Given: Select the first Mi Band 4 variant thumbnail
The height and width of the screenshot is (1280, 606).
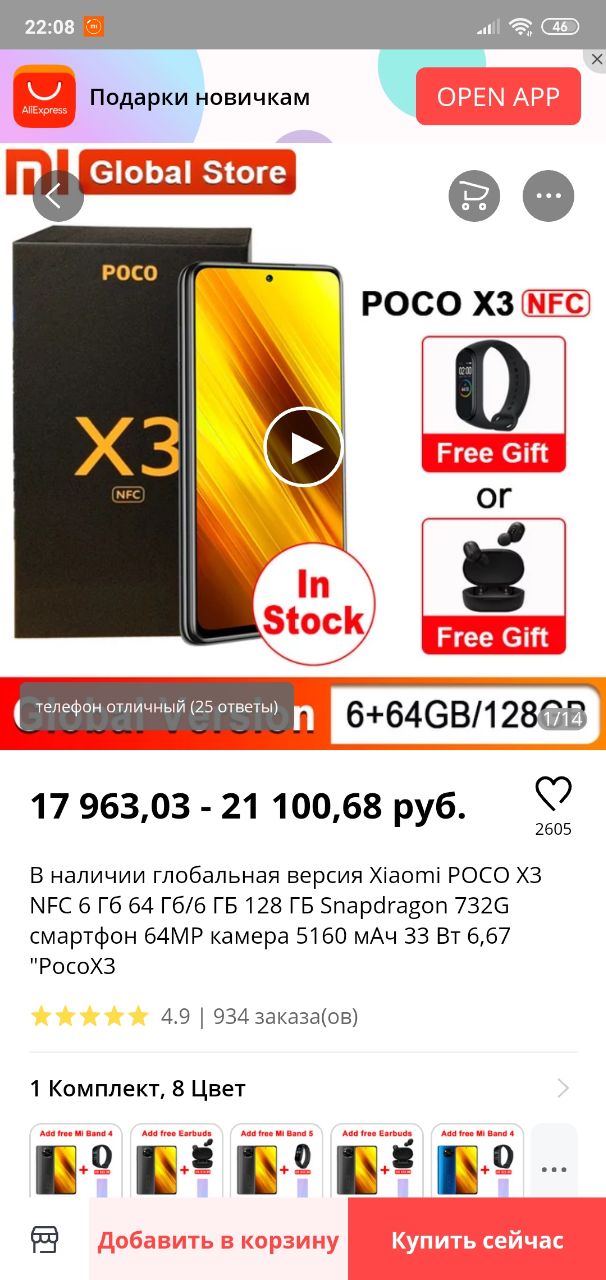Looking at the screenshot, I should click(76, 1160).
